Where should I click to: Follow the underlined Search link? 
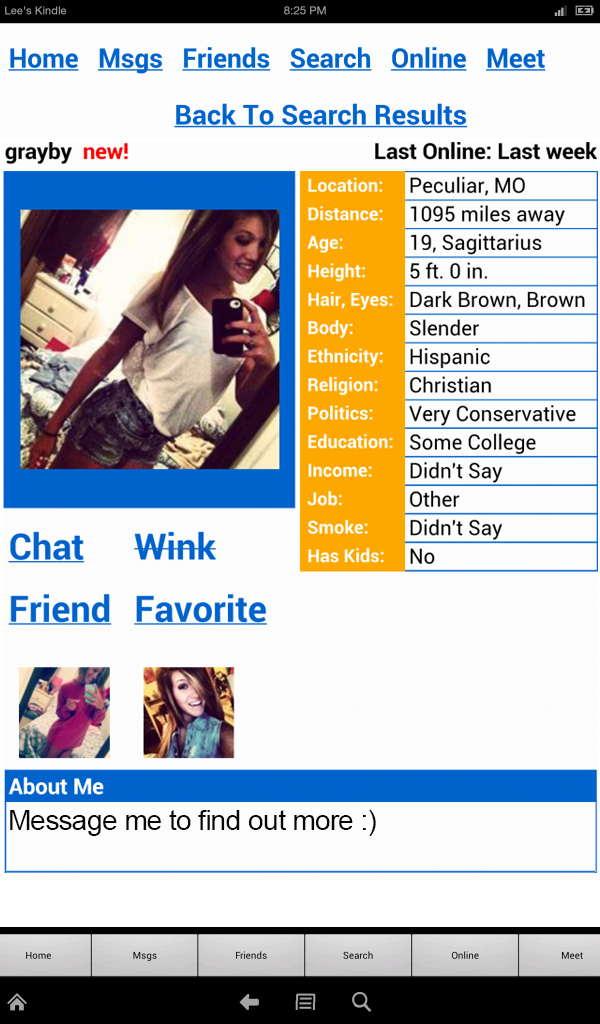(330, 59)
